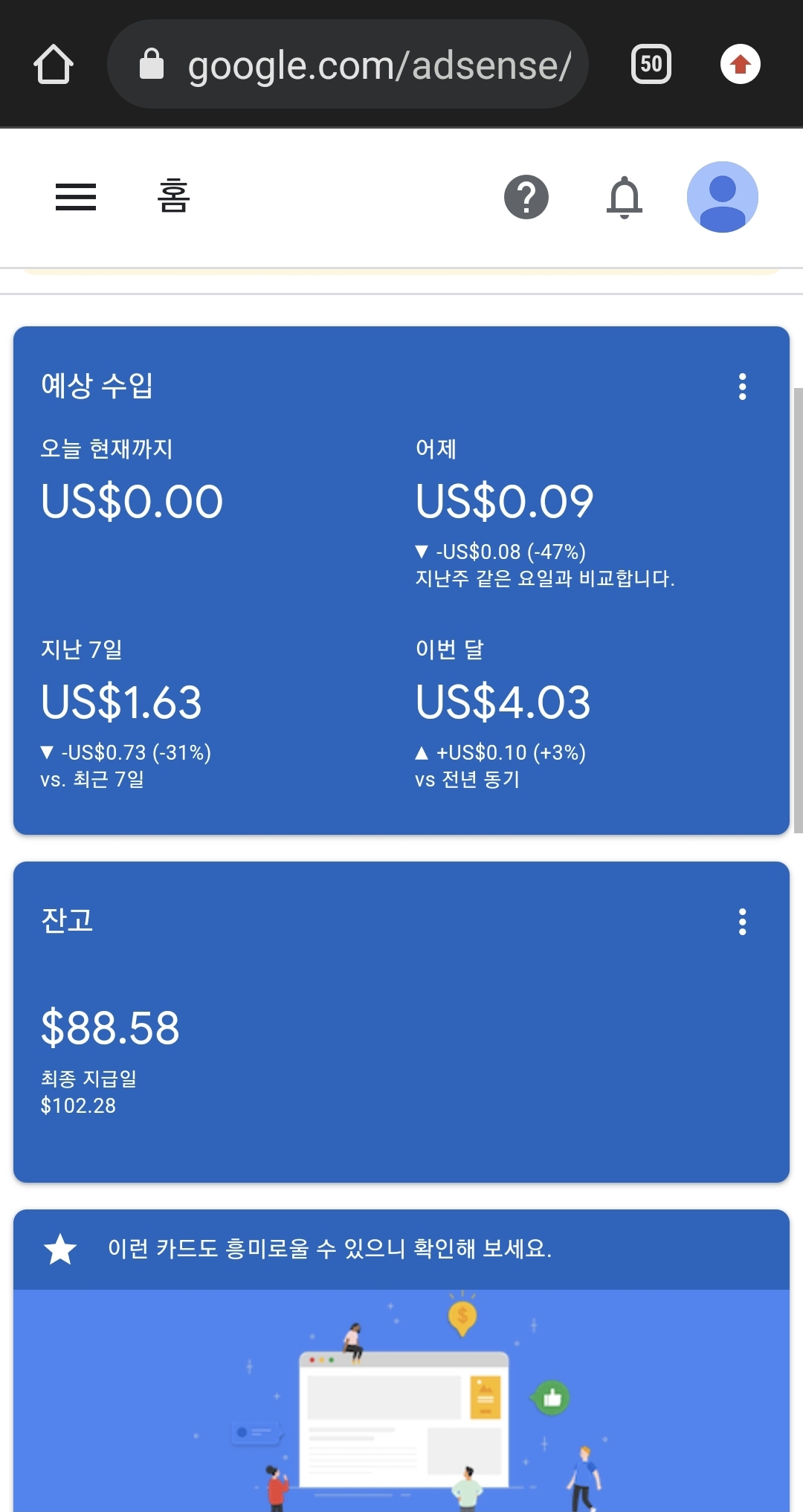Open the AdSense hamburger menu

76,197
